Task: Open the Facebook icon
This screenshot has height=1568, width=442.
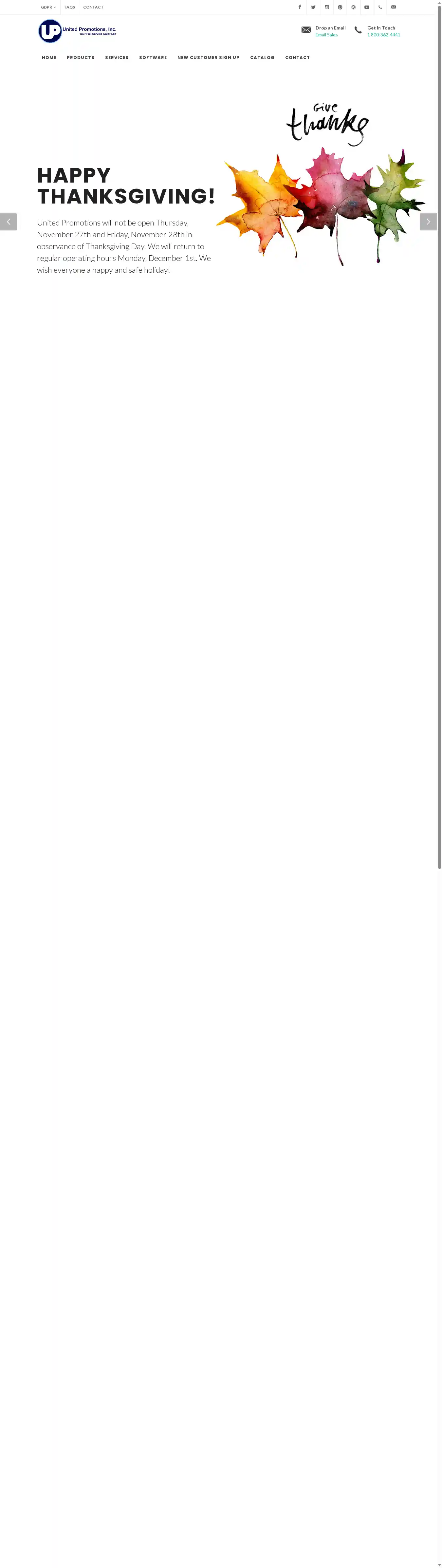Action: (300, 7)
